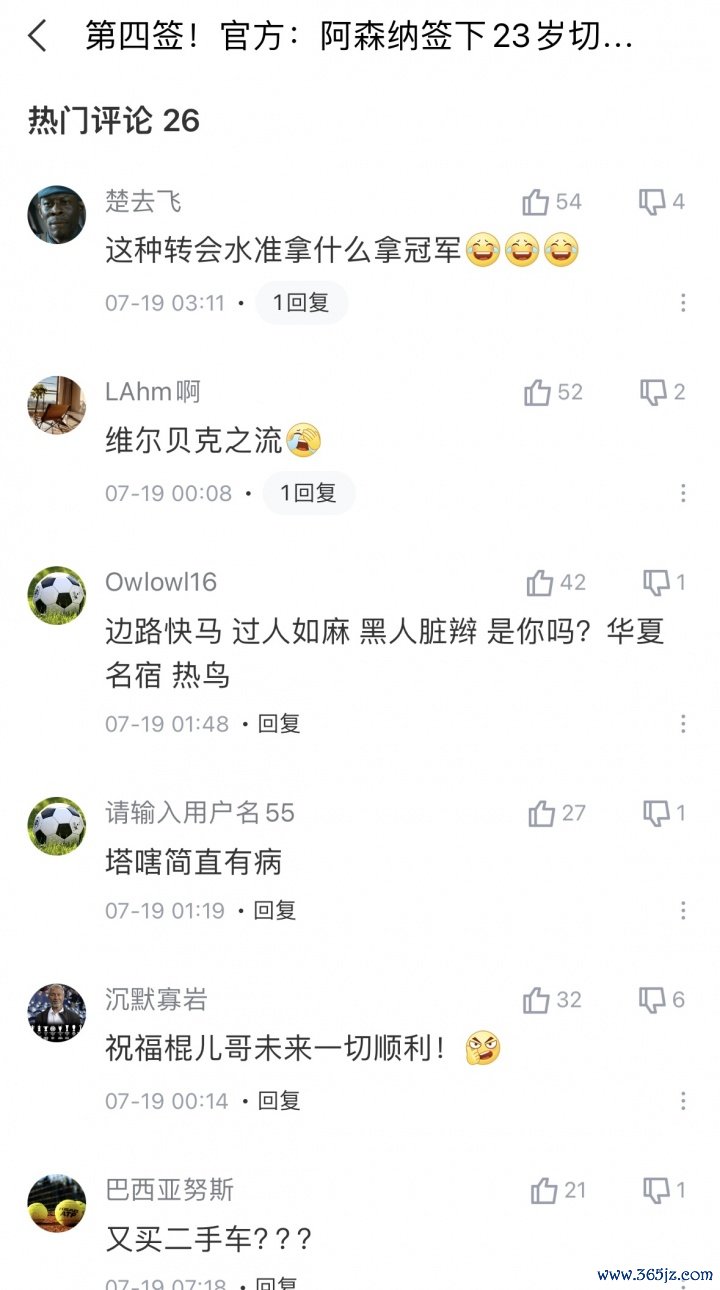
Task: Open the 1回复 under LAhm啊's comment
Action: pos(308,493)
